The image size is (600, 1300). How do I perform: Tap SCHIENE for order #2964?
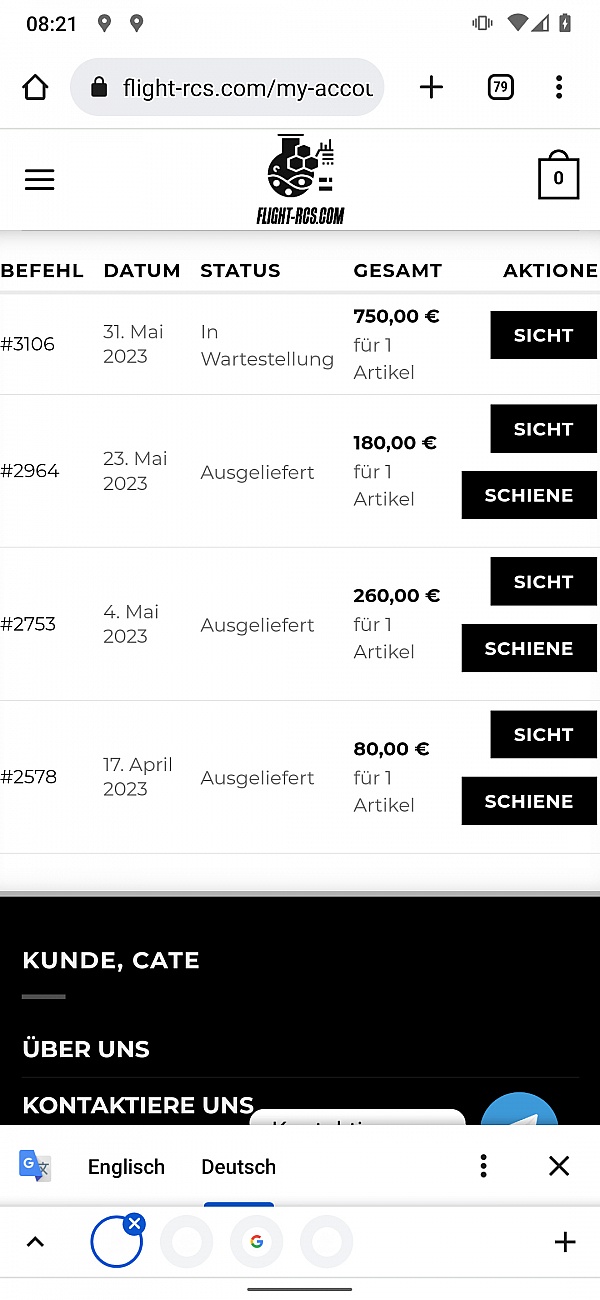(x=529, y=495)
